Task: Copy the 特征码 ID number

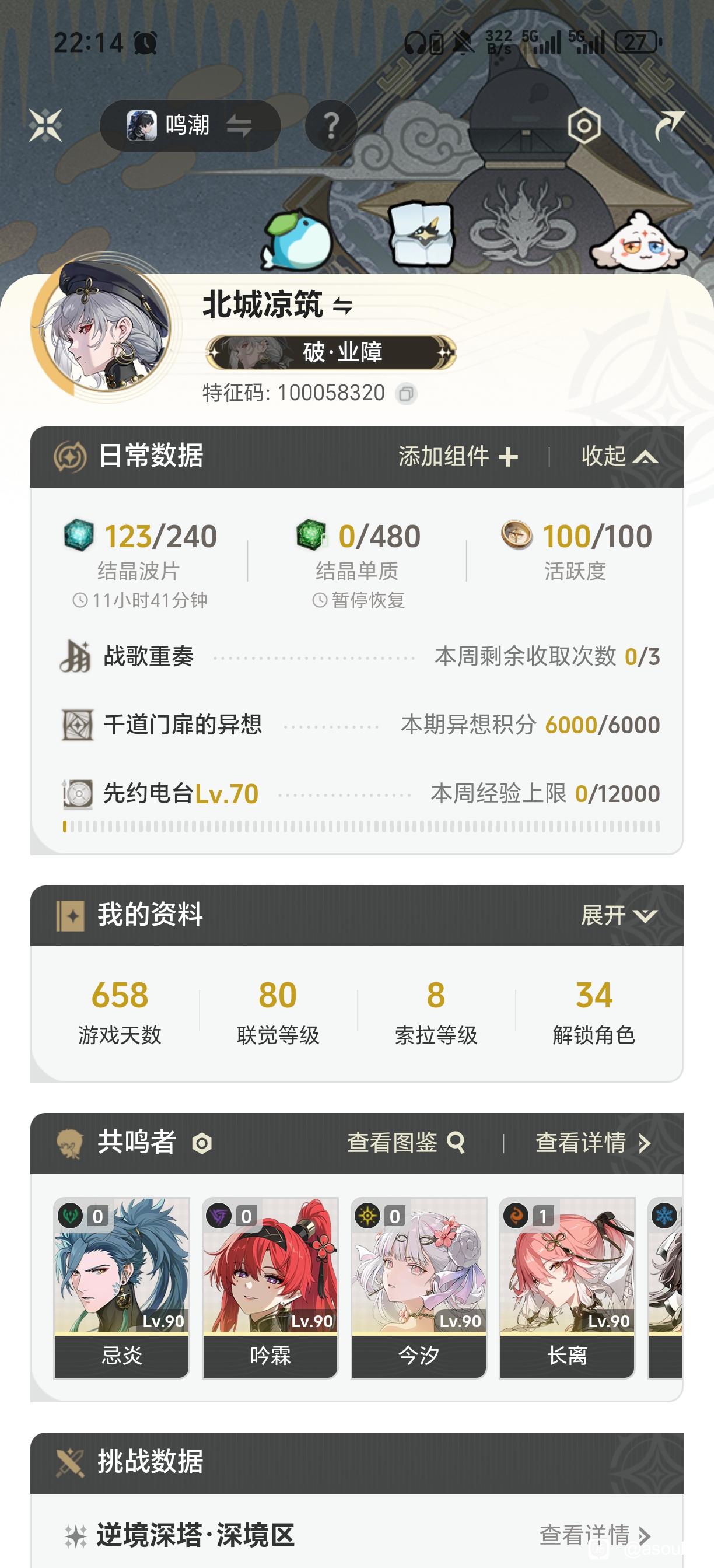Action: 406,394
